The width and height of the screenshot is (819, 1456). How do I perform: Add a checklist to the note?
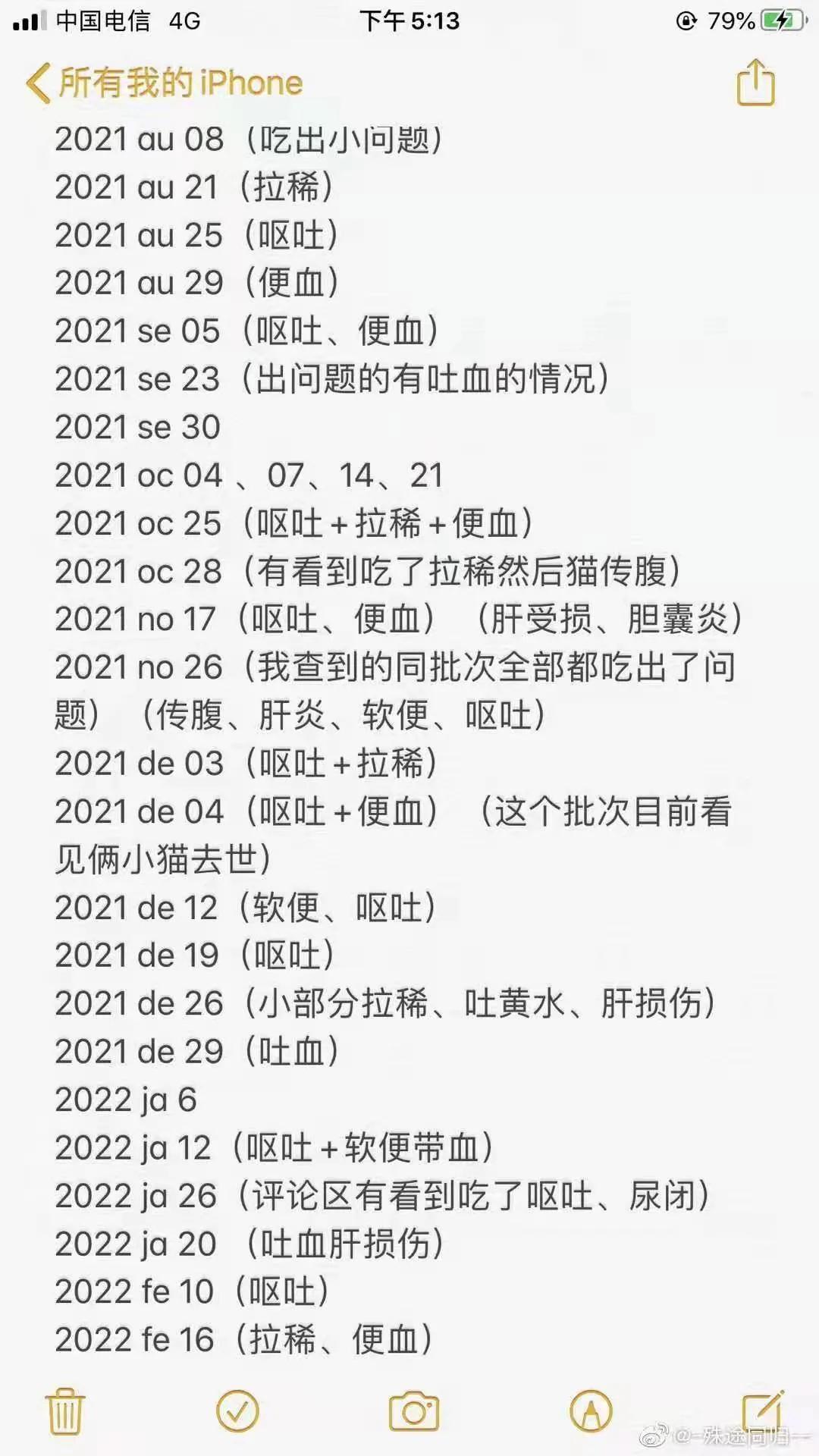pyautogui.click(x=237, y=1412)
